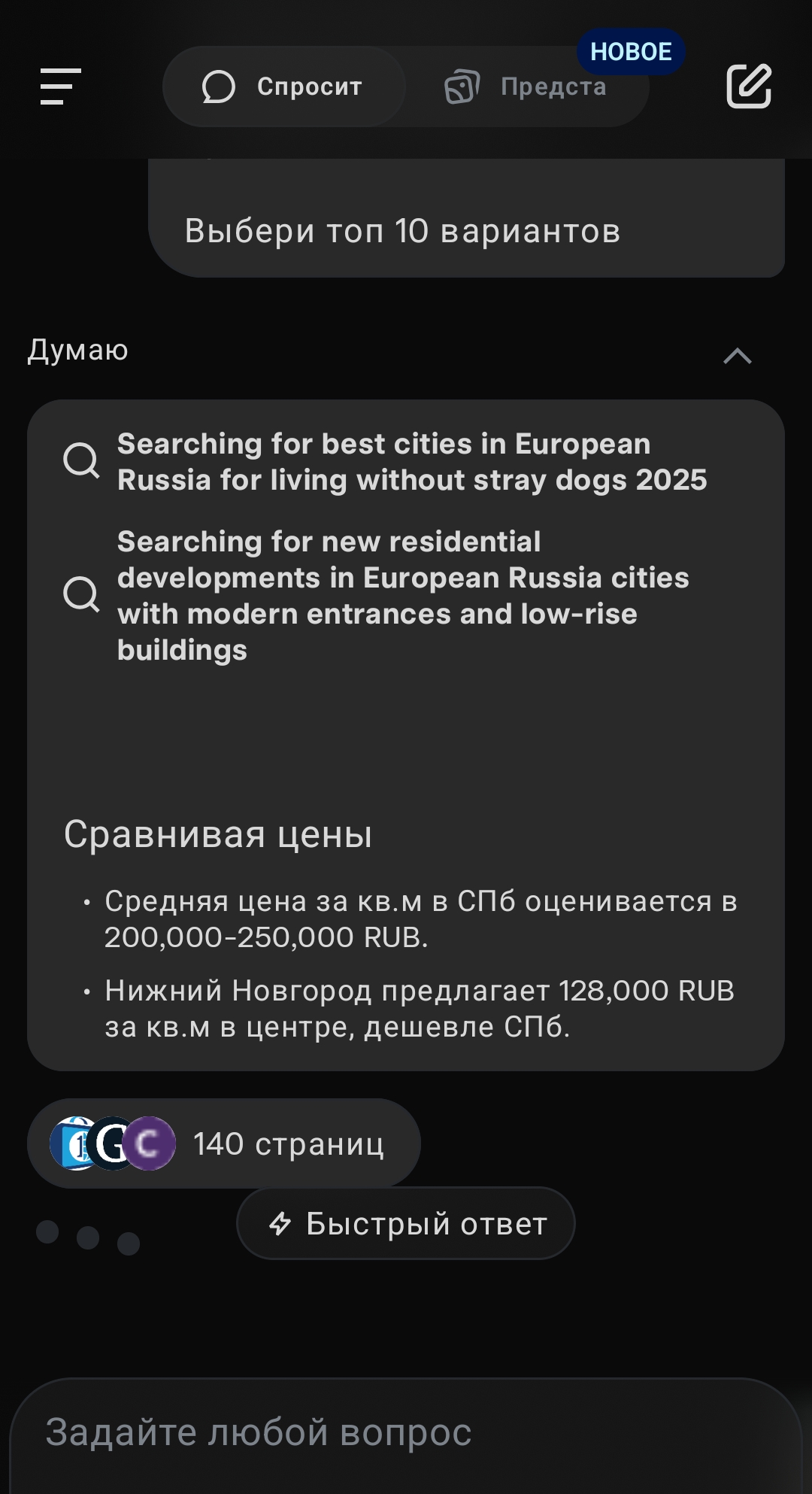Viewport: 812px width, 1494px height.
Task: Tap the Быстрый ответ button
Action: pos(406,1224)
